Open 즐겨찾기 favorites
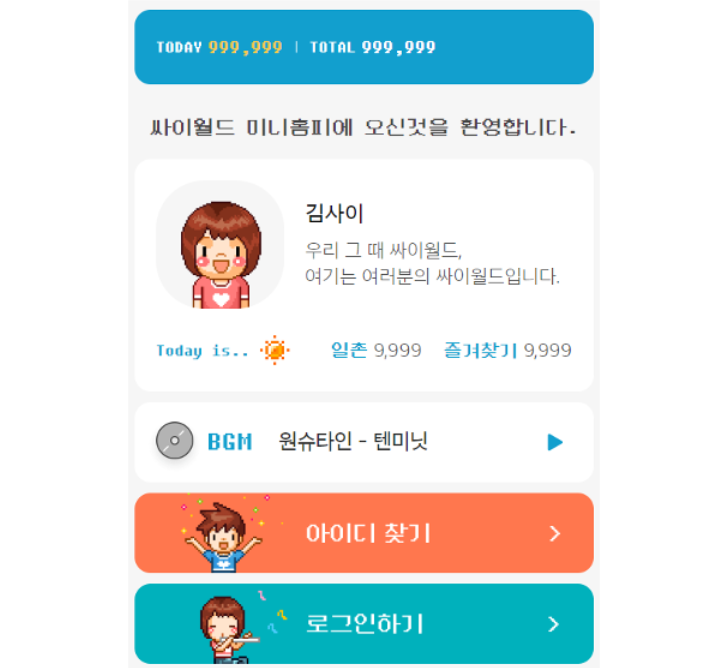The width and height of the screenshot is (726, 668). click(x=507, y=350)
